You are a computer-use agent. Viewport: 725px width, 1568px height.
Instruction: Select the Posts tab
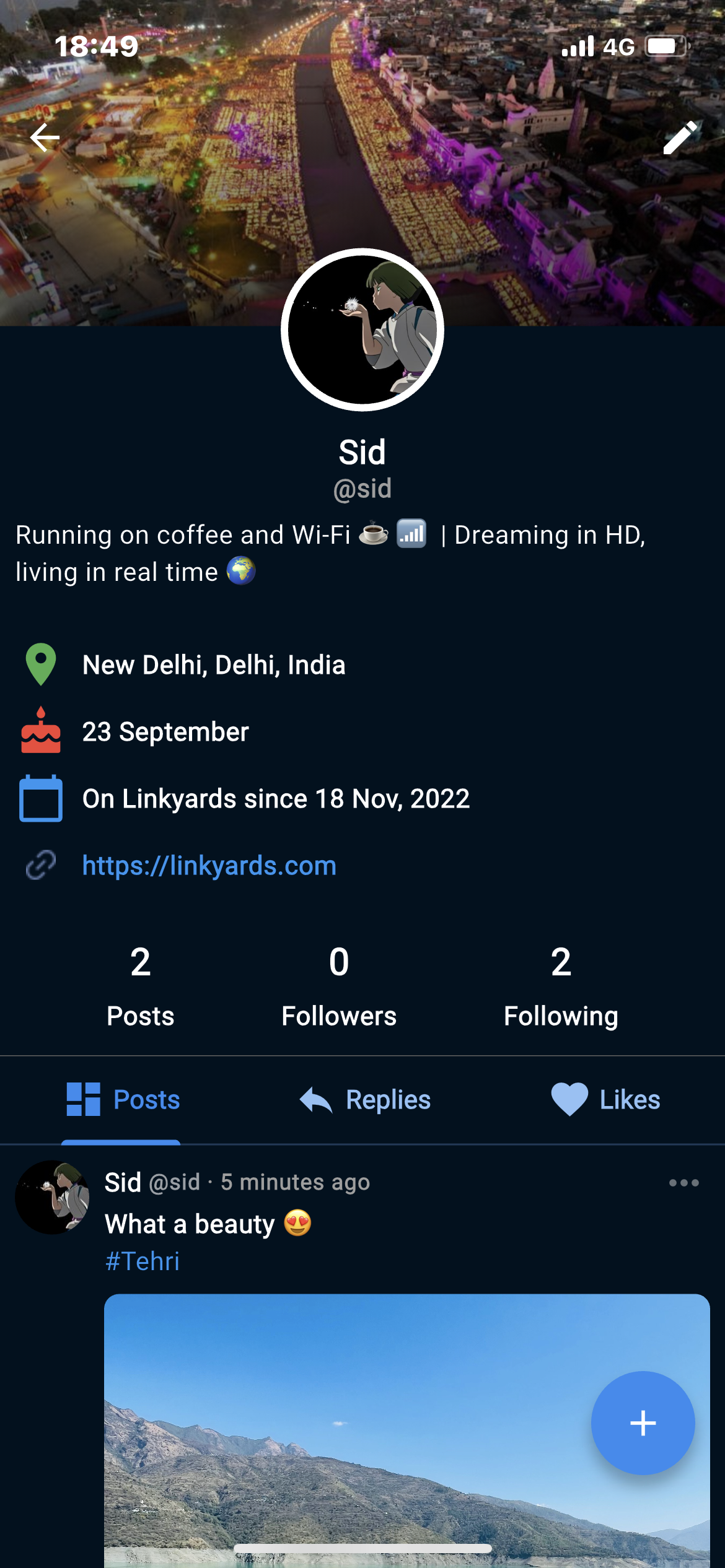coord(123,1100)
